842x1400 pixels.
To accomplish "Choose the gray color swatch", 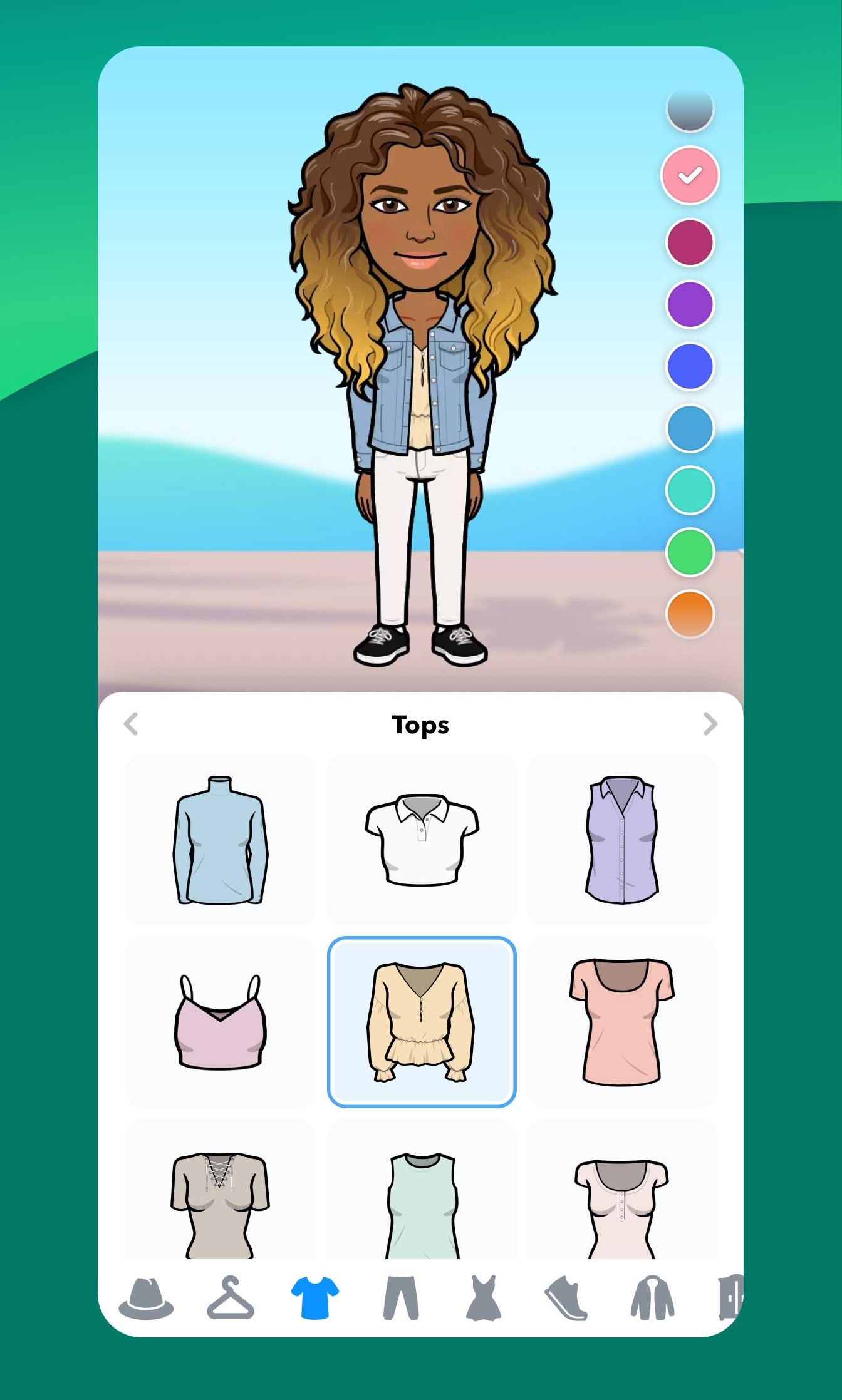I will coord(690,110).
